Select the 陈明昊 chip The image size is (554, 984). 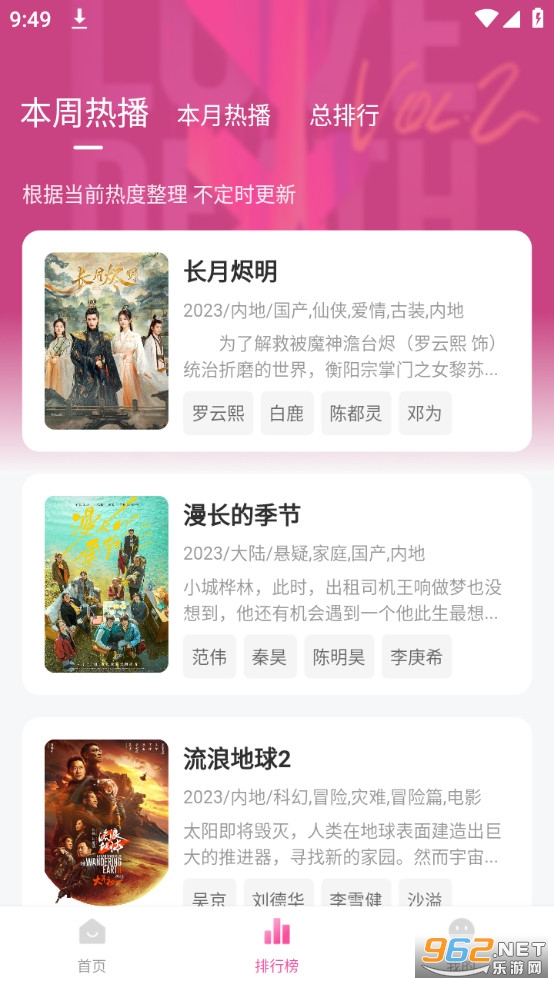[x=339, y=657]
